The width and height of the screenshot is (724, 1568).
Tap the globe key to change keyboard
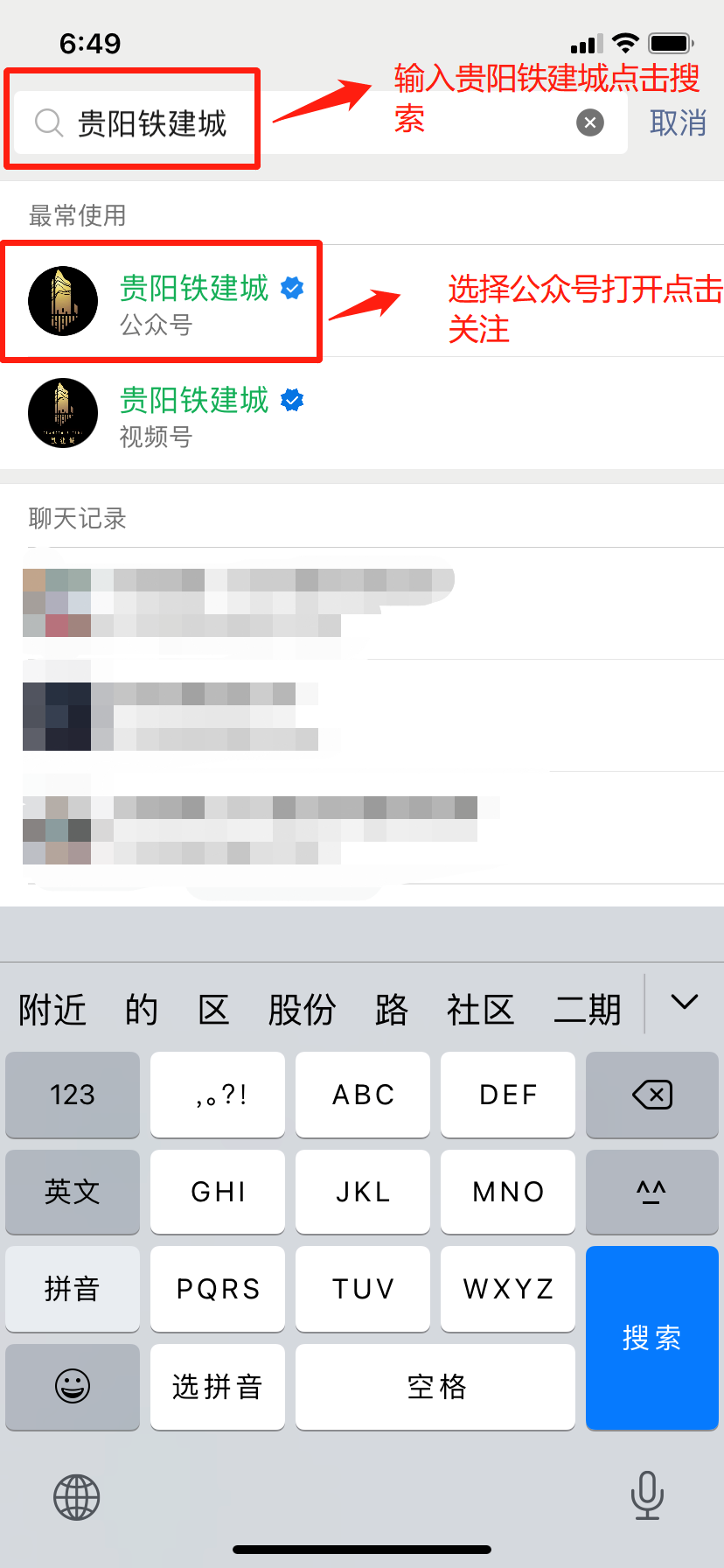click(x=77, y=1497)
